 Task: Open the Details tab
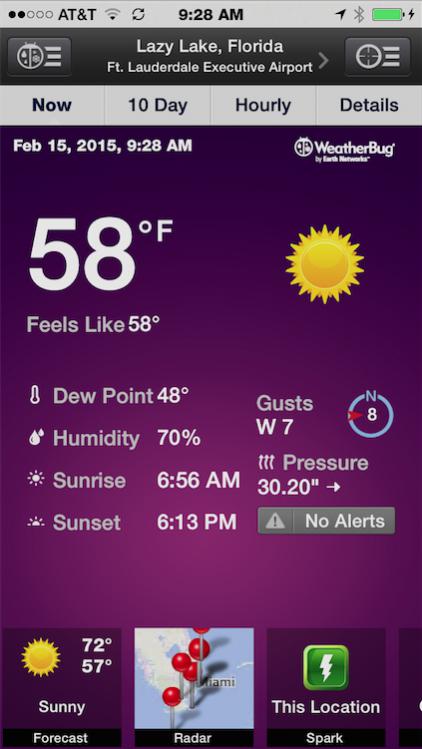[x=369, y=105]
